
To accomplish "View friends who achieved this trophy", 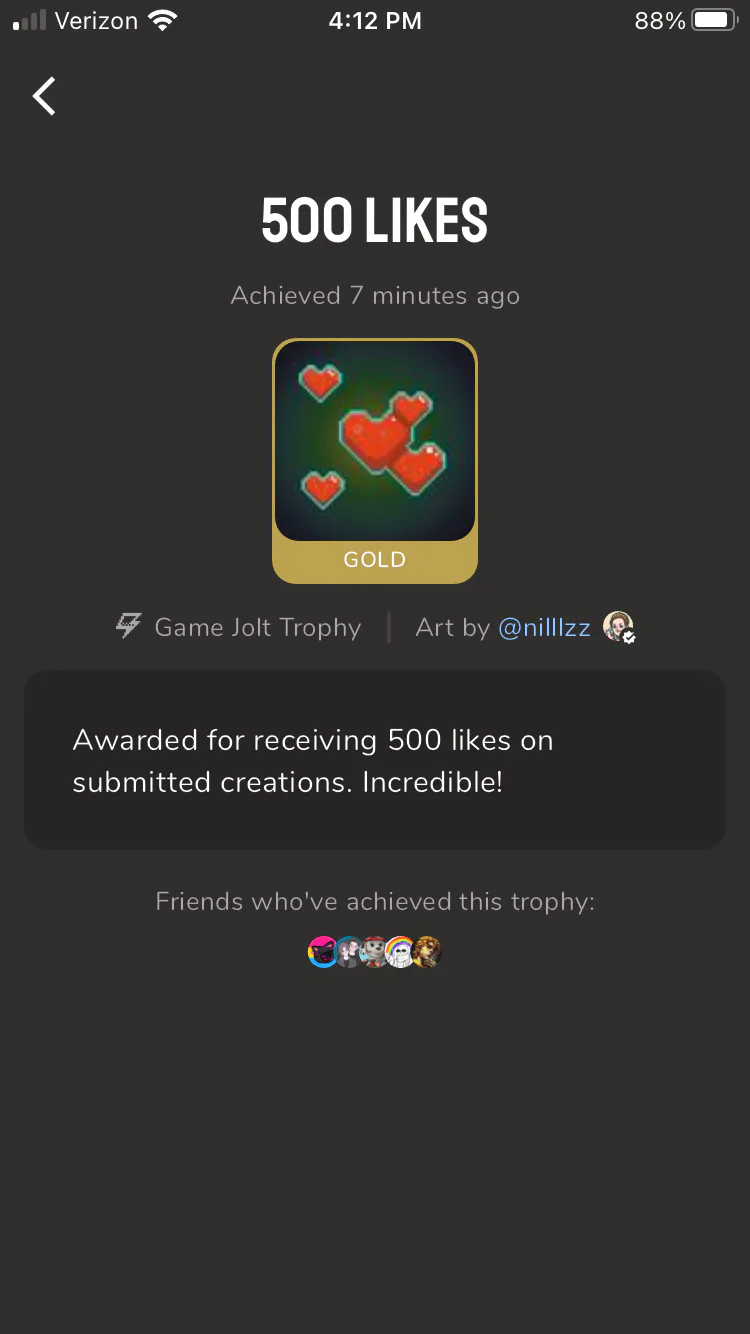I will [x=374, y=952].
